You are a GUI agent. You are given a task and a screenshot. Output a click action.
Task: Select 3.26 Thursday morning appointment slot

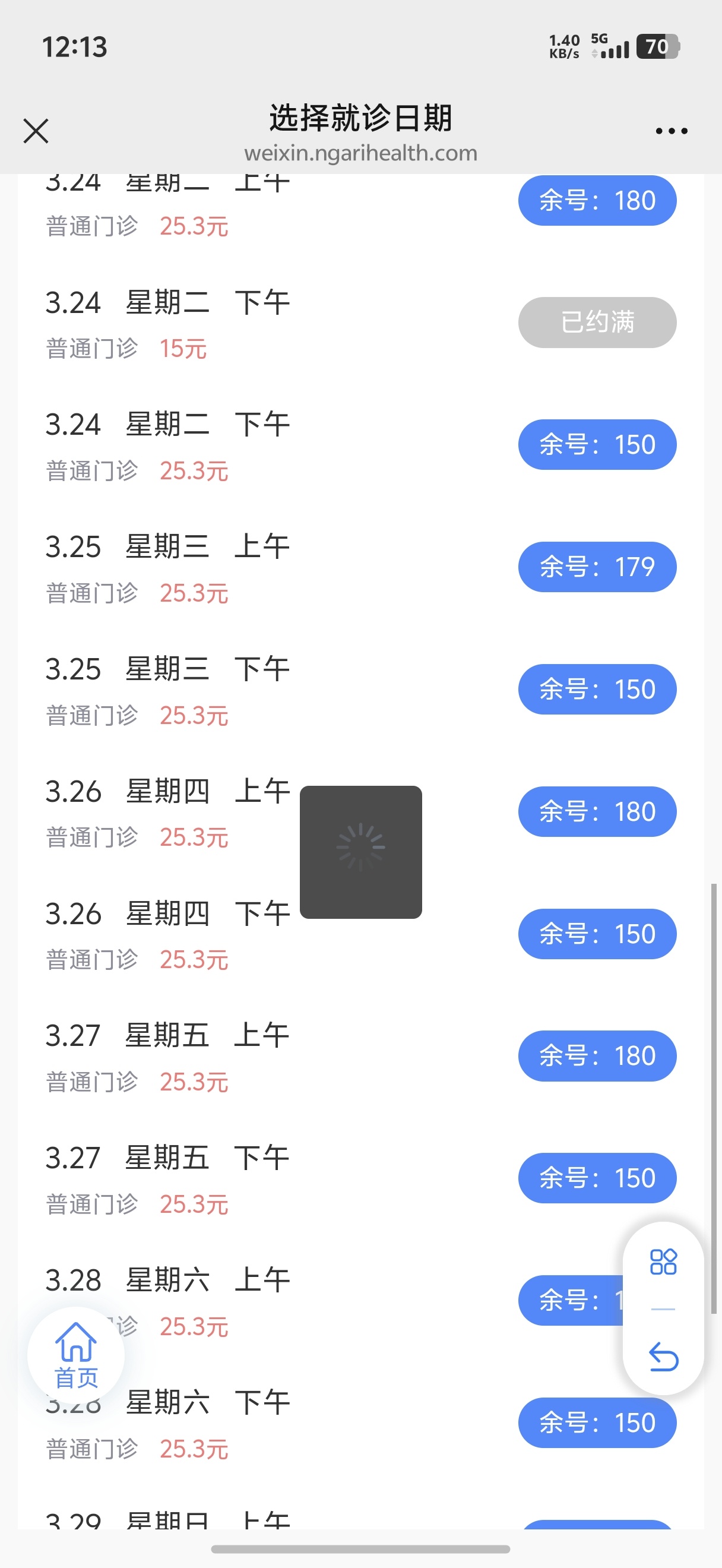coord(597,811)
